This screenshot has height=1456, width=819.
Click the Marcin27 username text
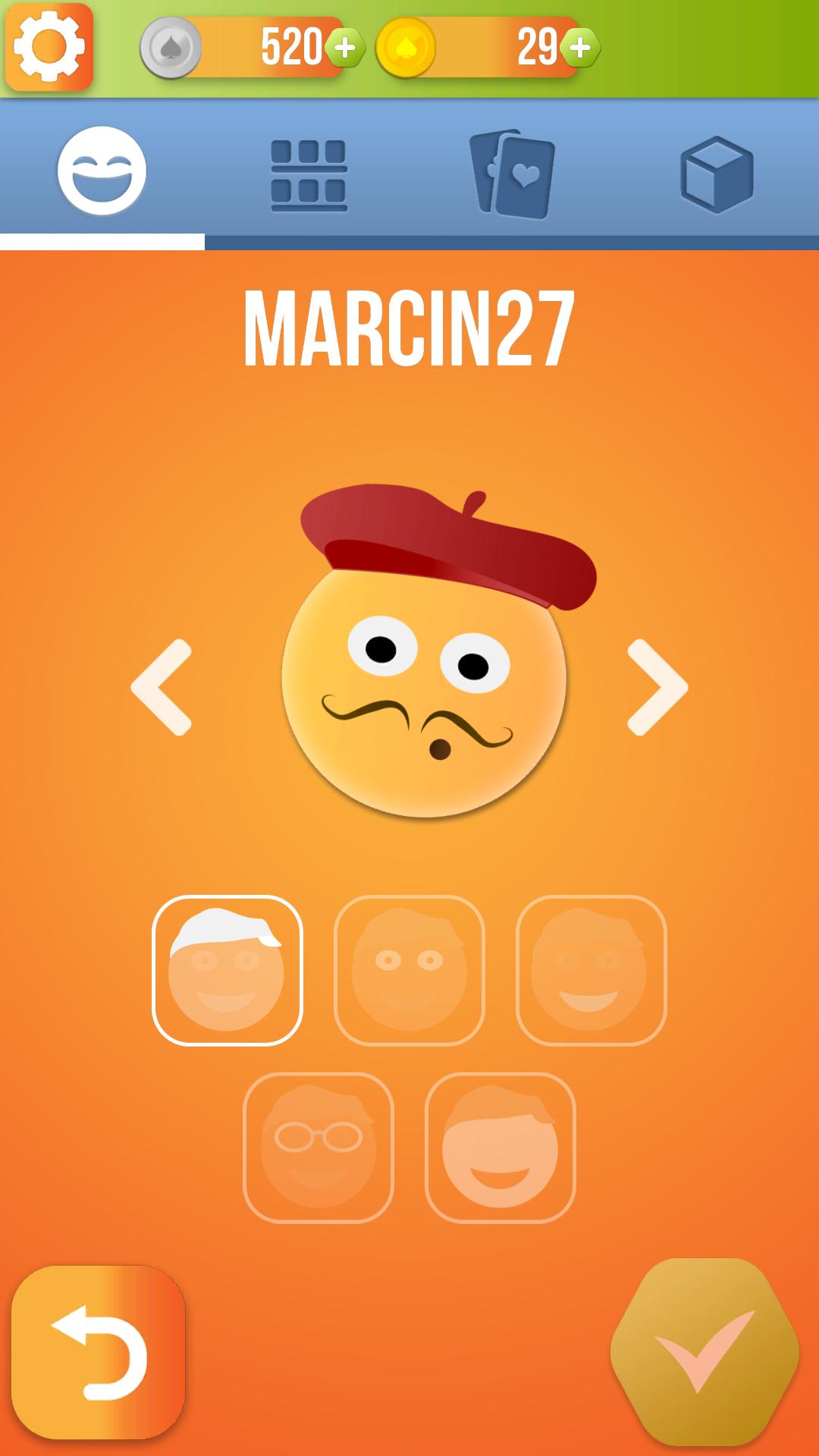tap(409, 328)
